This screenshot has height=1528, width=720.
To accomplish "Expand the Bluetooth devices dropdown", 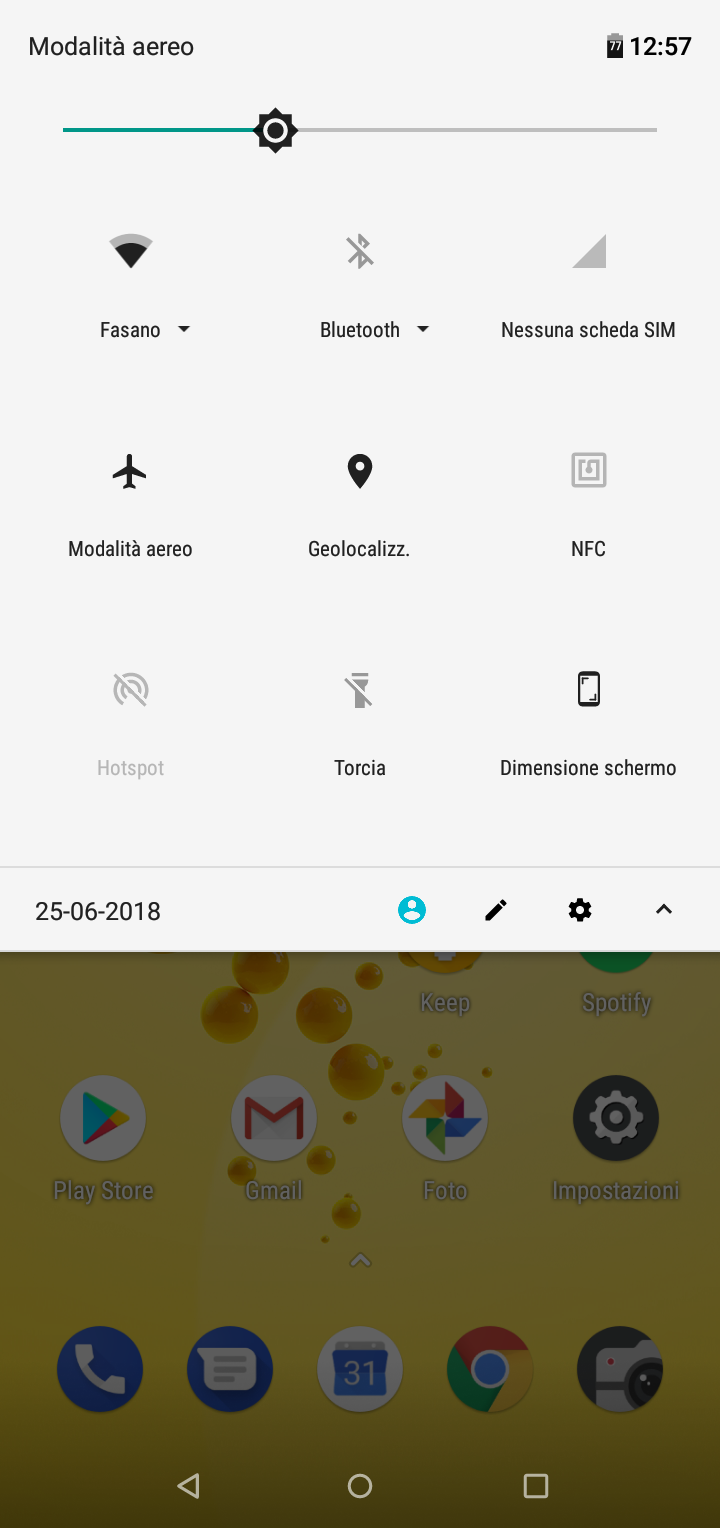I will 374,330.
